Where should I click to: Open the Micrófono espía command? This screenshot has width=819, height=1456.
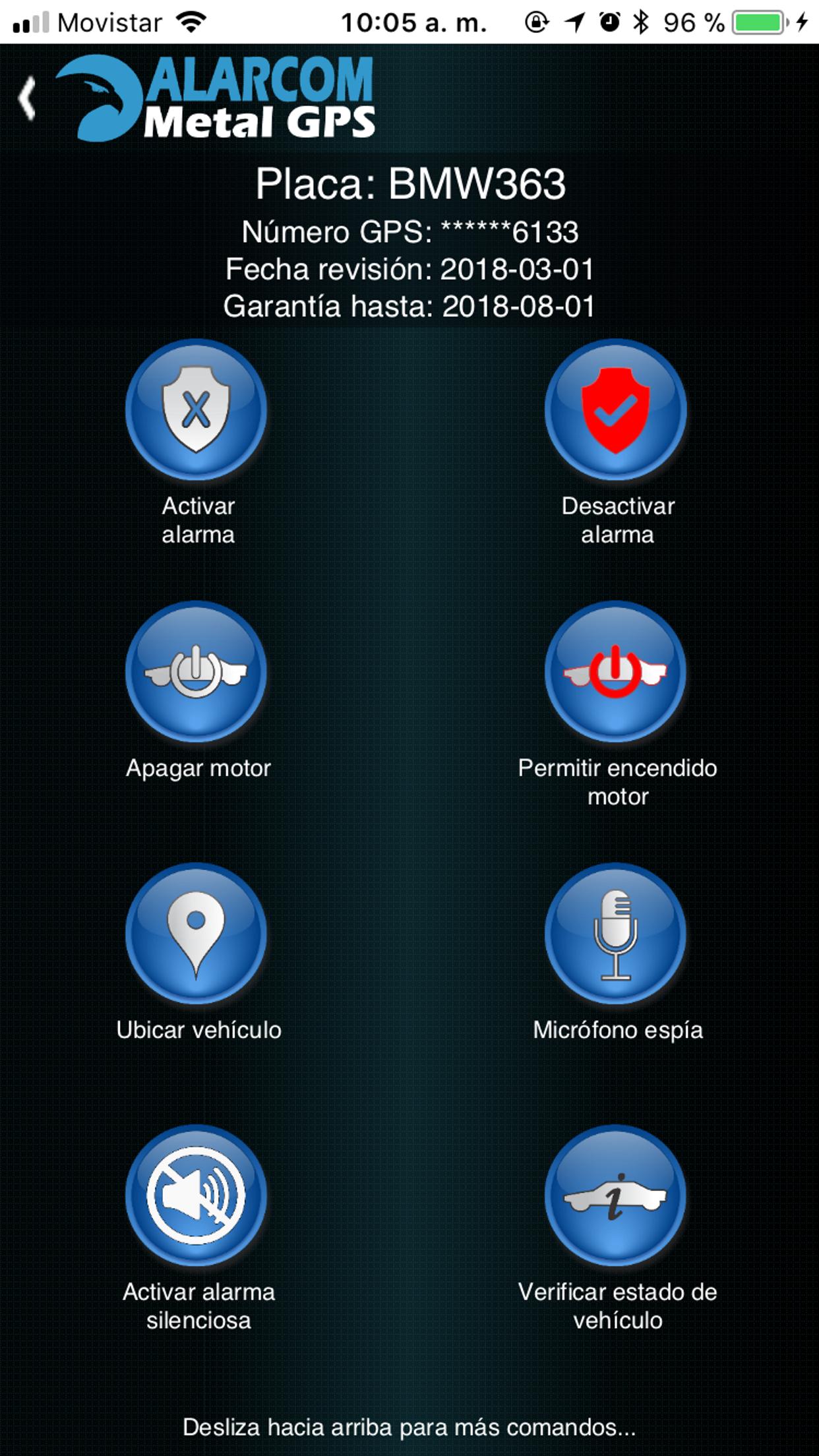coord(615,933)
